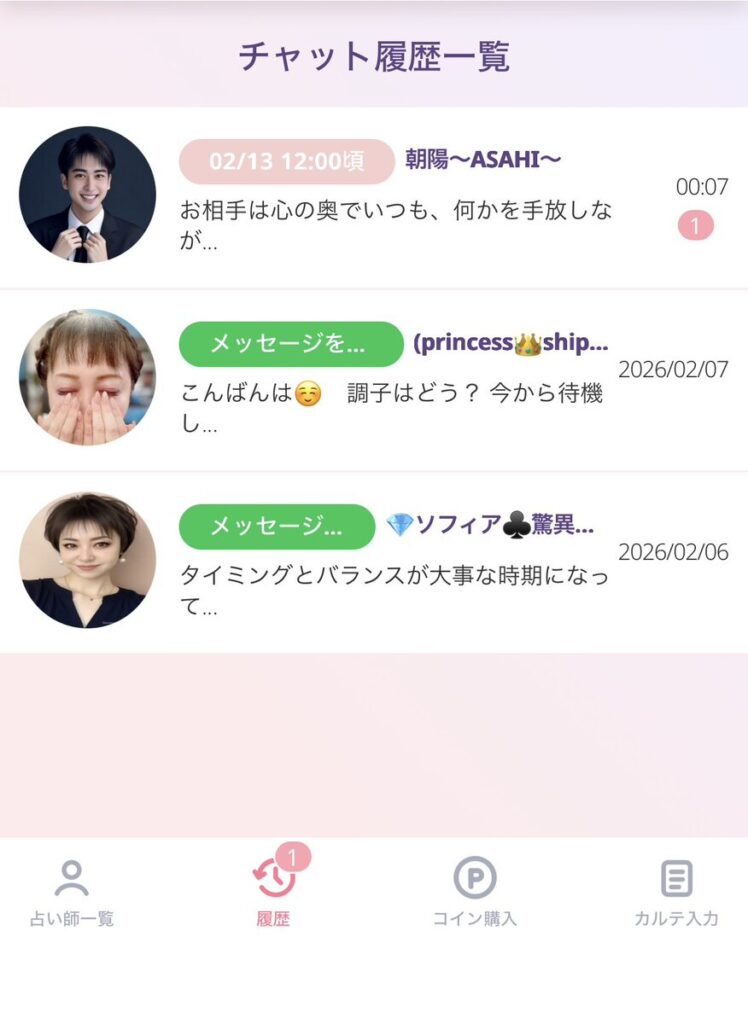
Task: Switch to the 占い師一覧 tab
Action: 72,893
